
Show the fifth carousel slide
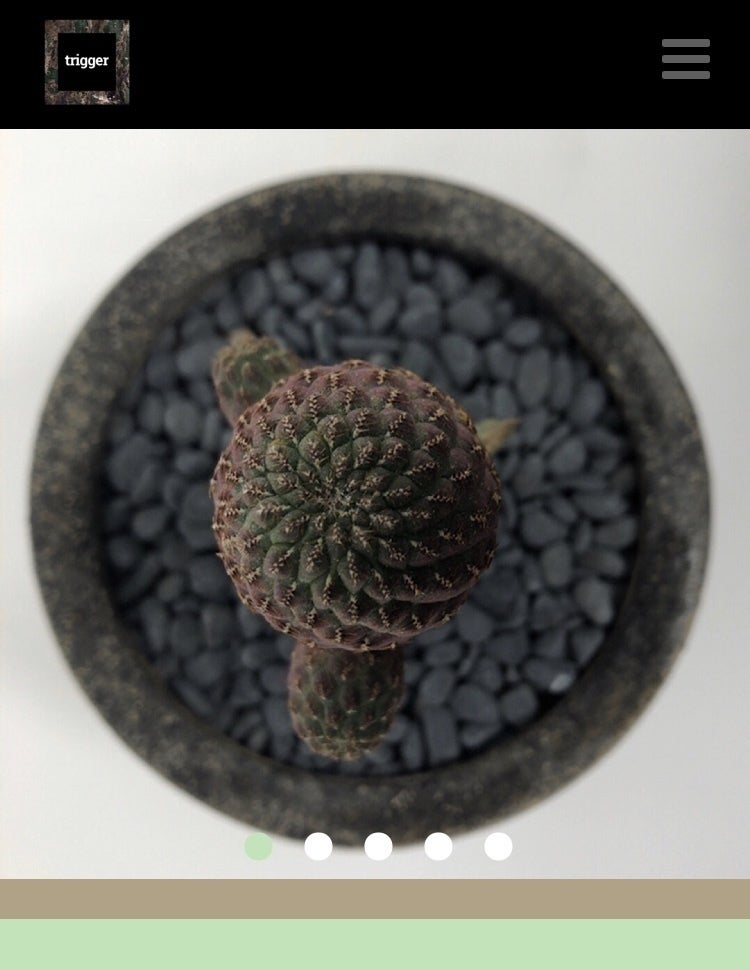[498, 846]
